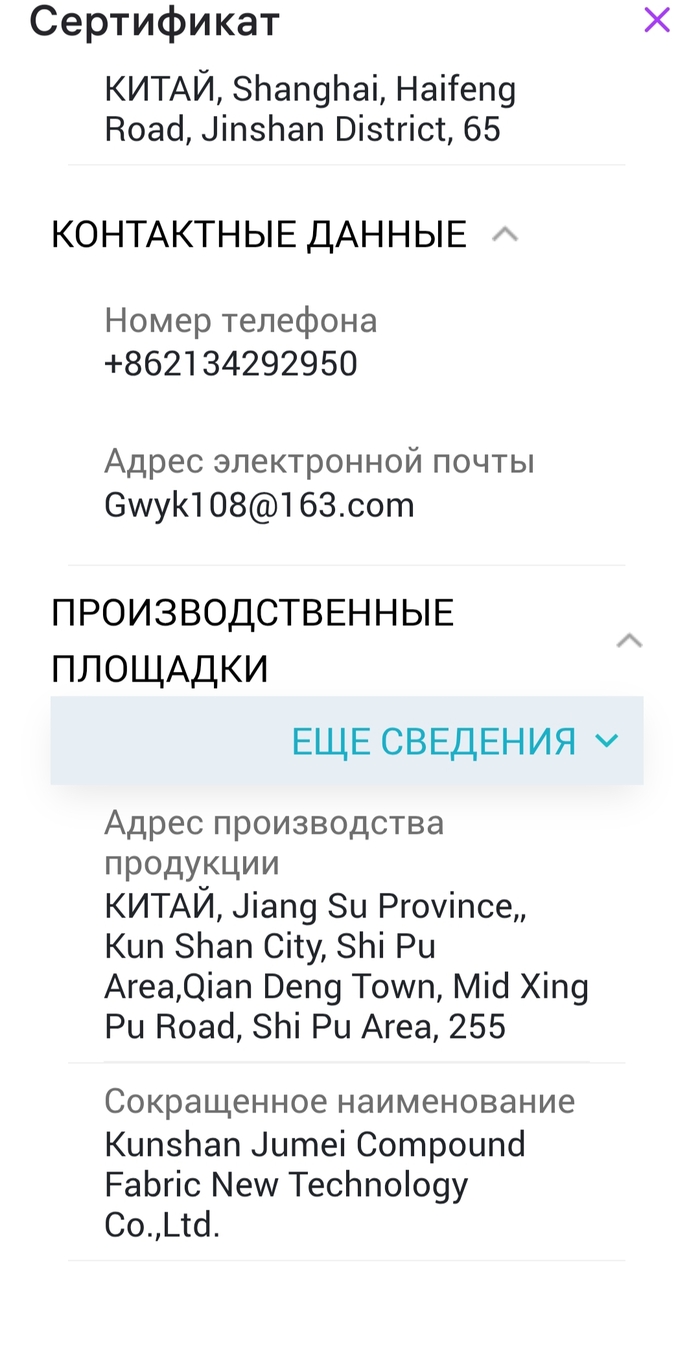The width and height of the screenshot is (700, 1364).
Task: Collapse the ПРОИЗВОДСТВЕННЫЕ ПЛОЩАДКИ section
Action: tap(628, 641)
